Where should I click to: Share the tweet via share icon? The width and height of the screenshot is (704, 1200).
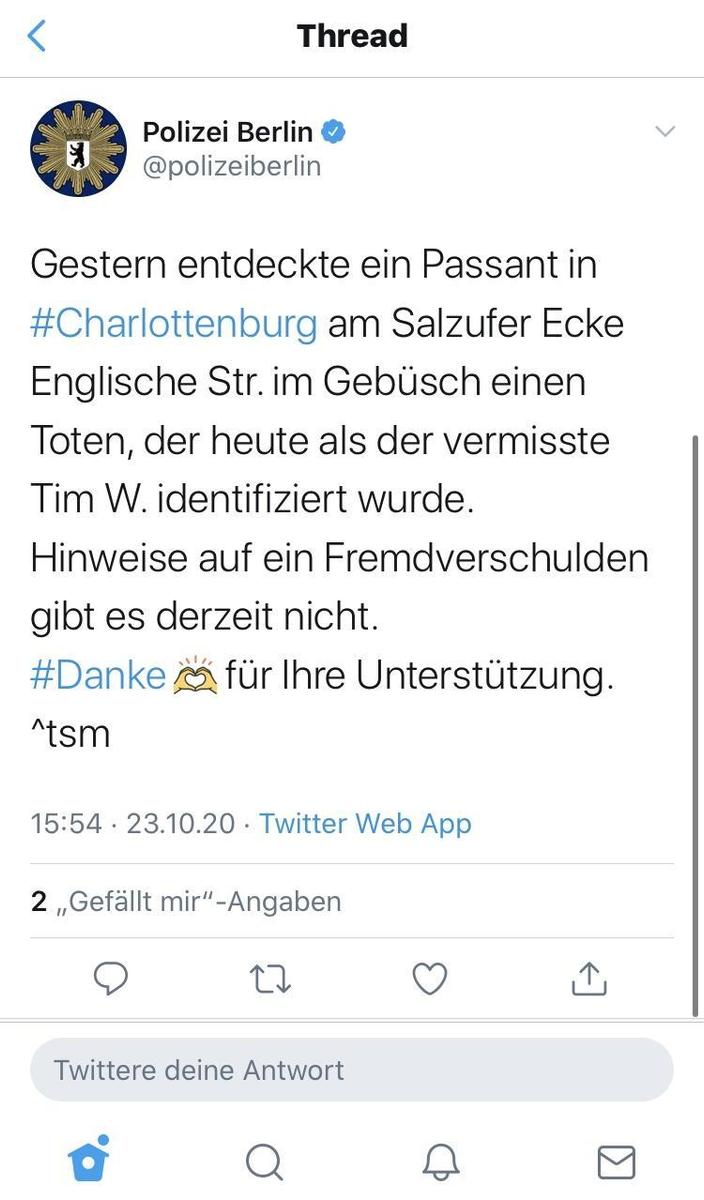589,979
